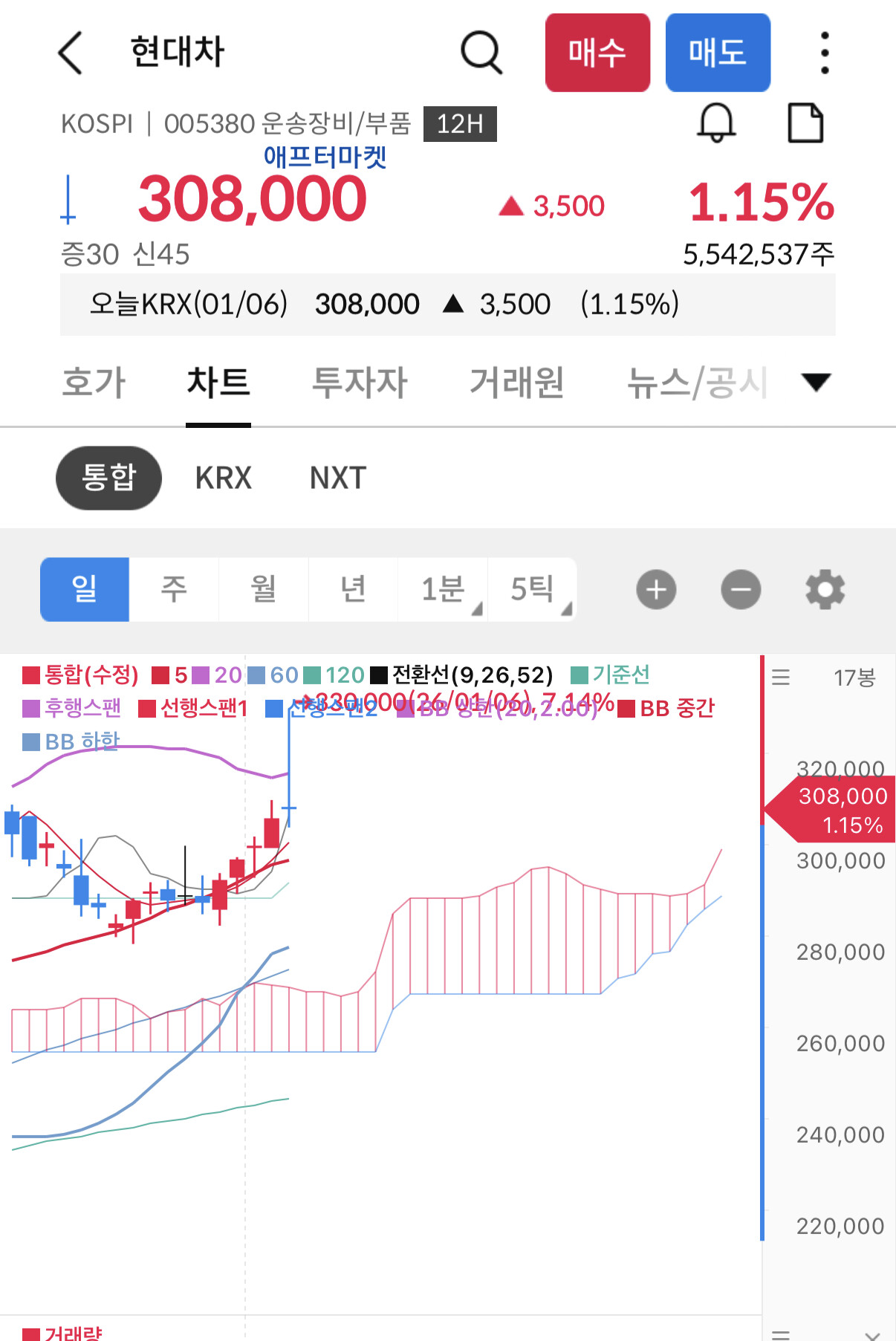Tap the blue 매도 sell button
896x1341 pixels.
pyautogui.click(x=718, y=53)
